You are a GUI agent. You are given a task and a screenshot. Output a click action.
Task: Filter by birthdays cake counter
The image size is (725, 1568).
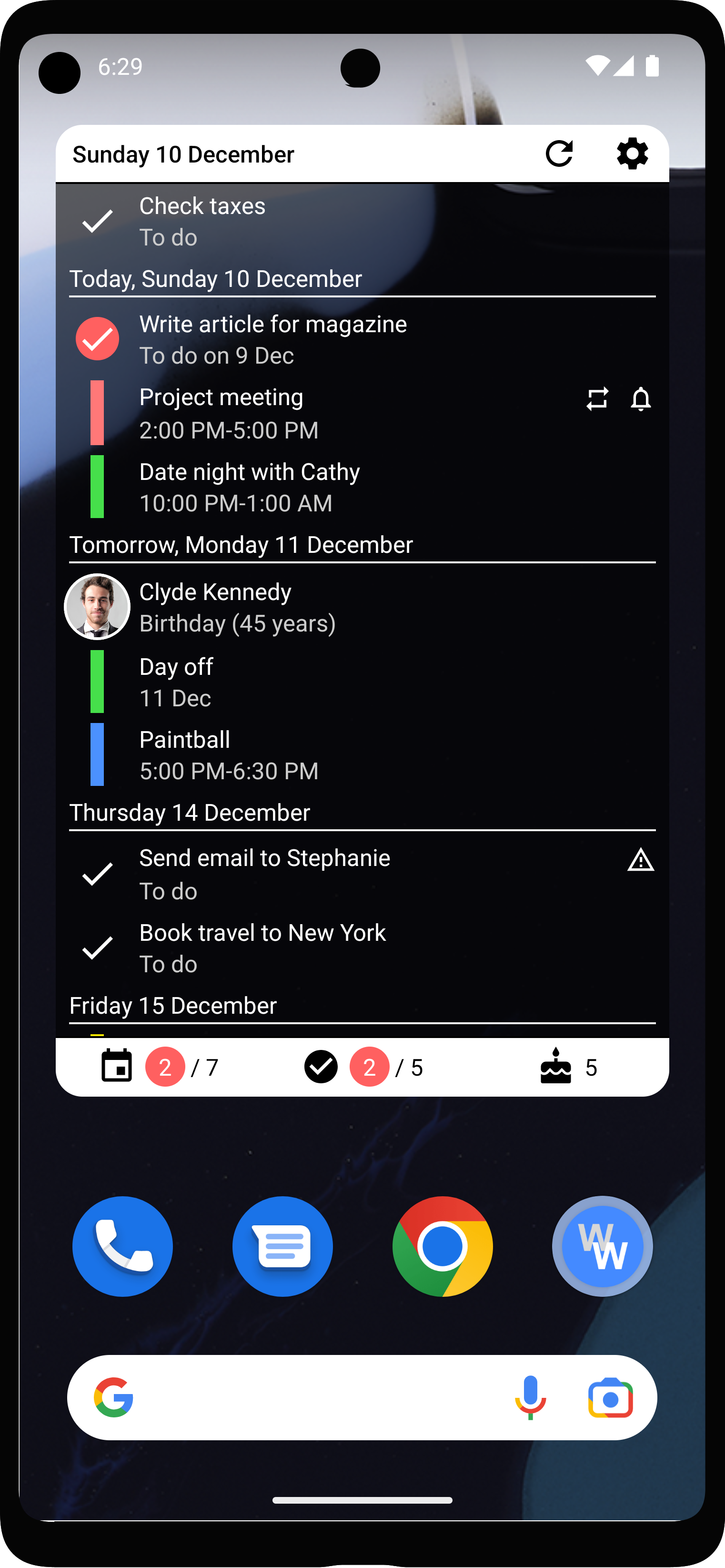(569, 1067)
